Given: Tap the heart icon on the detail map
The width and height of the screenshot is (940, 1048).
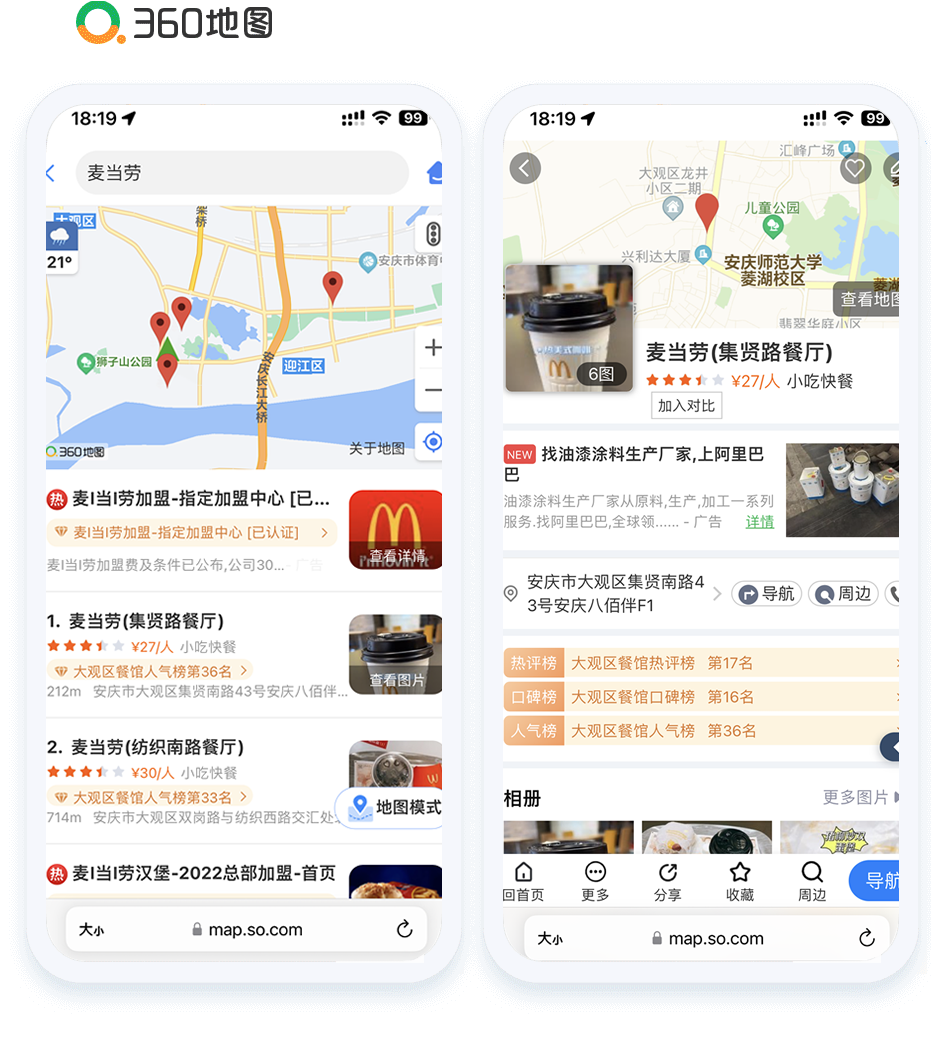Looking at the screenshot, I should (x=855, y=168).
